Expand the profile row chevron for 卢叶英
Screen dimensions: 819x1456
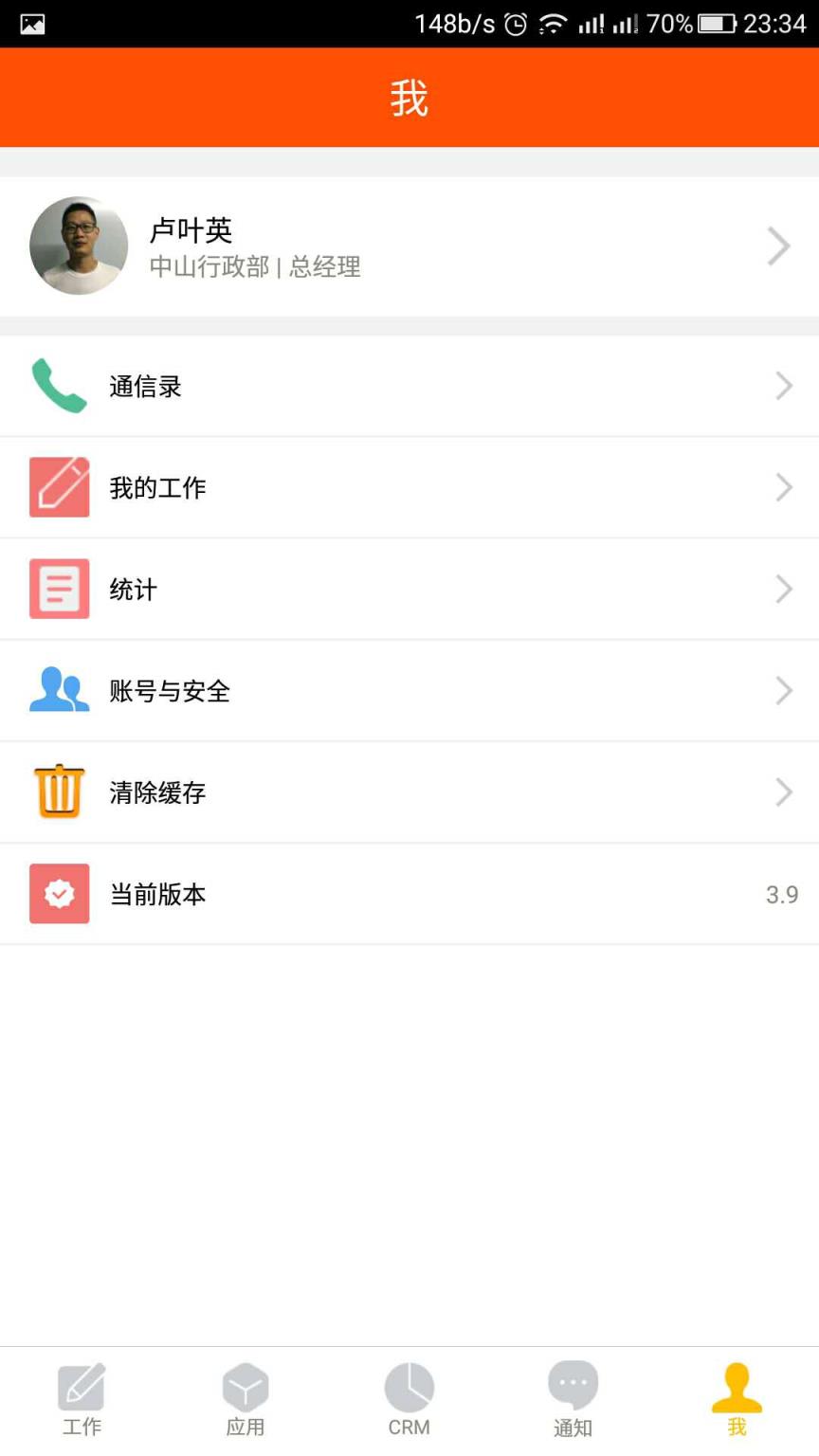(779, 246)
